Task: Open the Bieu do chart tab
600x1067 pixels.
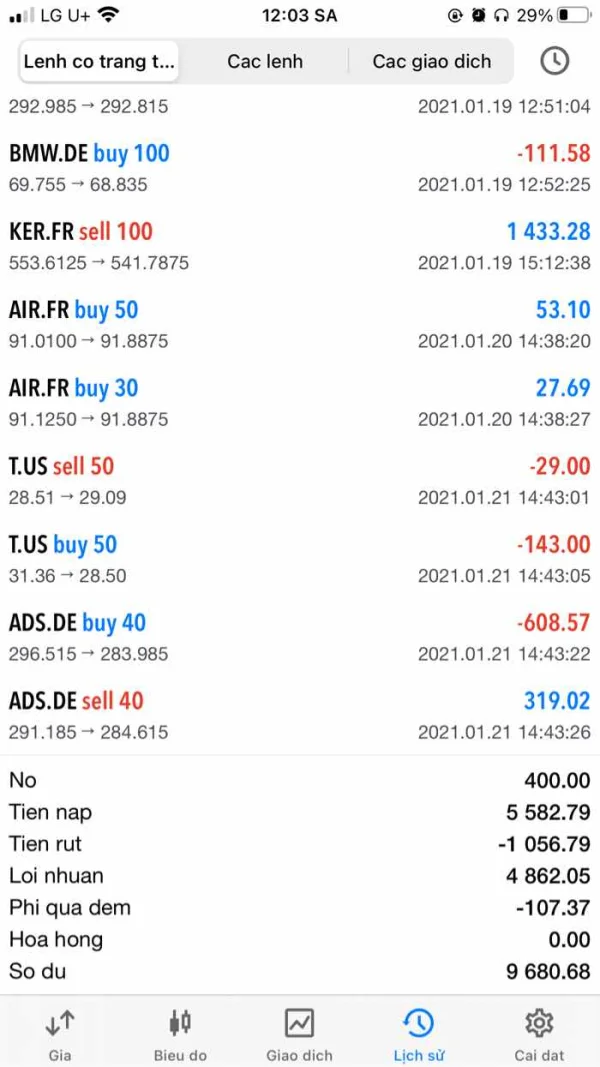Action: [180, 1033]
